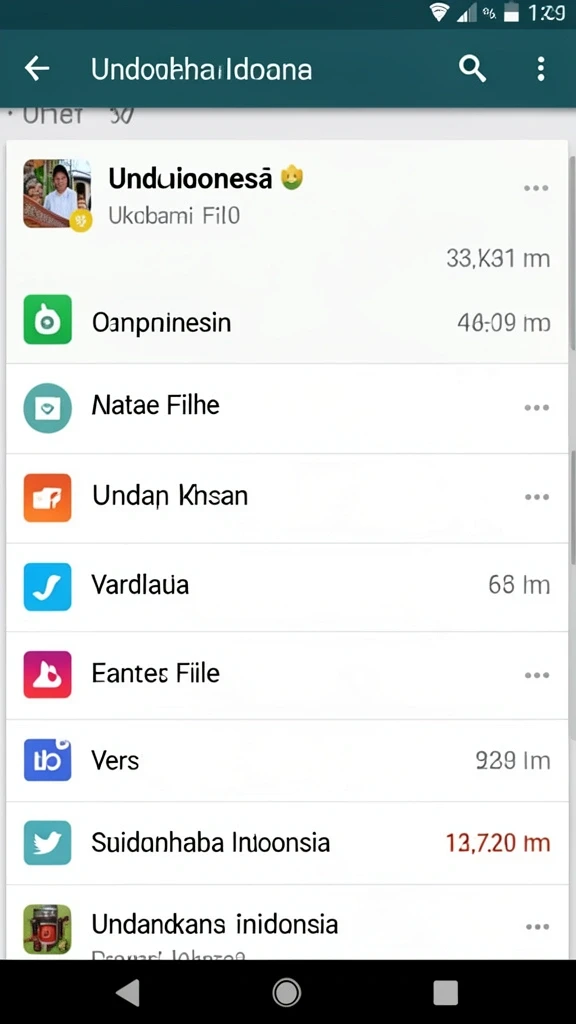Open the Undan Khsan item
The height and width of the screenshot is (1024, 576).
[287, 498]
